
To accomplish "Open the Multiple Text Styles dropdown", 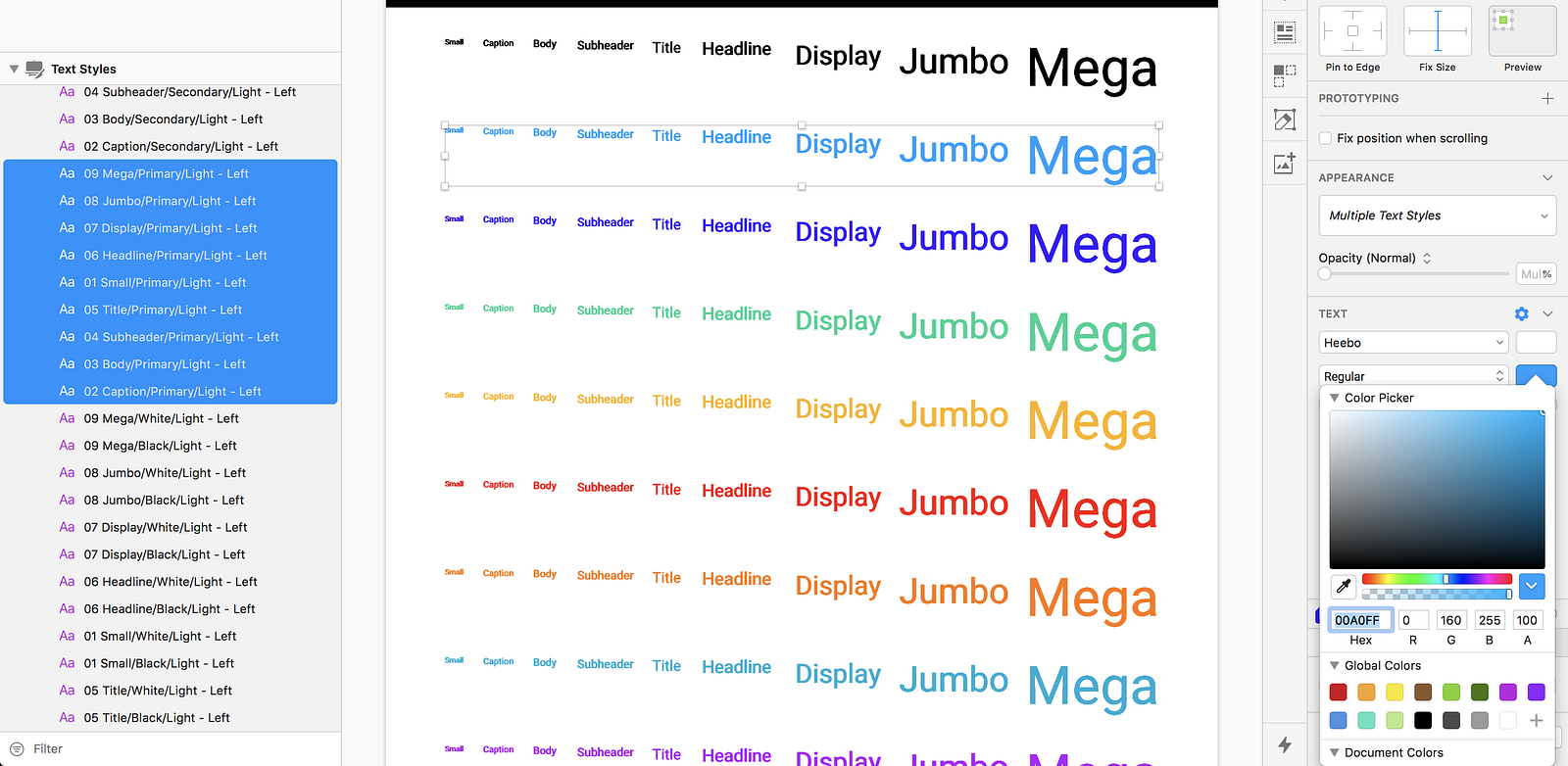I will (1437, 215).
